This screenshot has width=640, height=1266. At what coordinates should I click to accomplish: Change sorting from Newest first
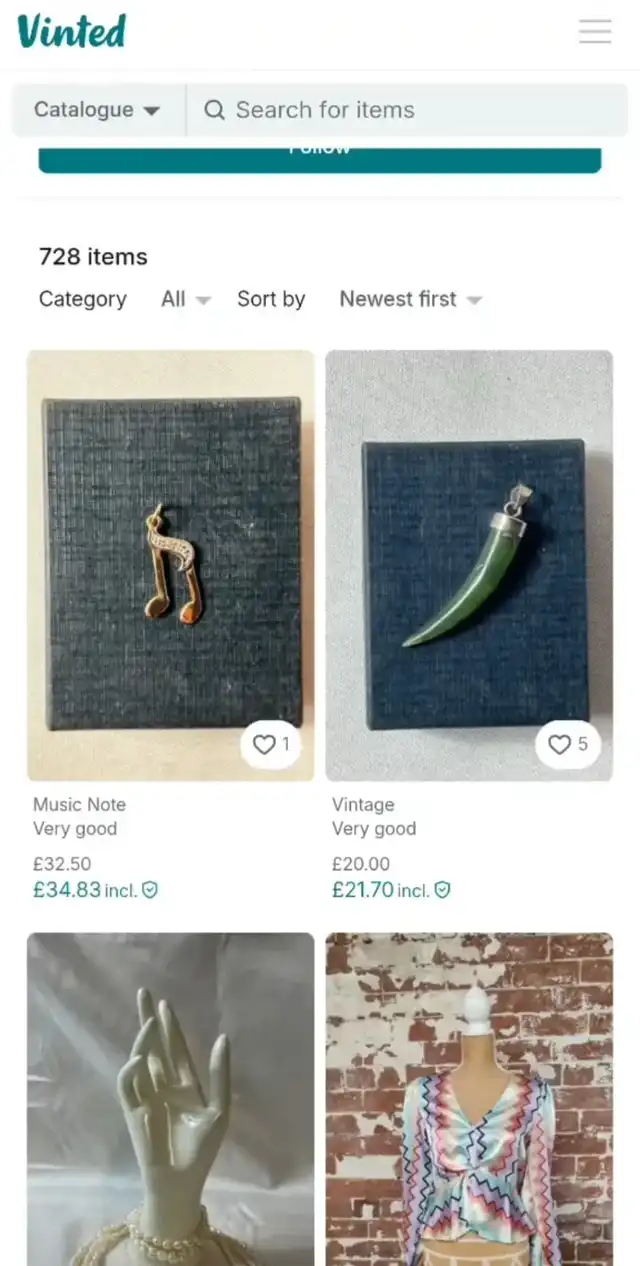[x=410, y=299]
